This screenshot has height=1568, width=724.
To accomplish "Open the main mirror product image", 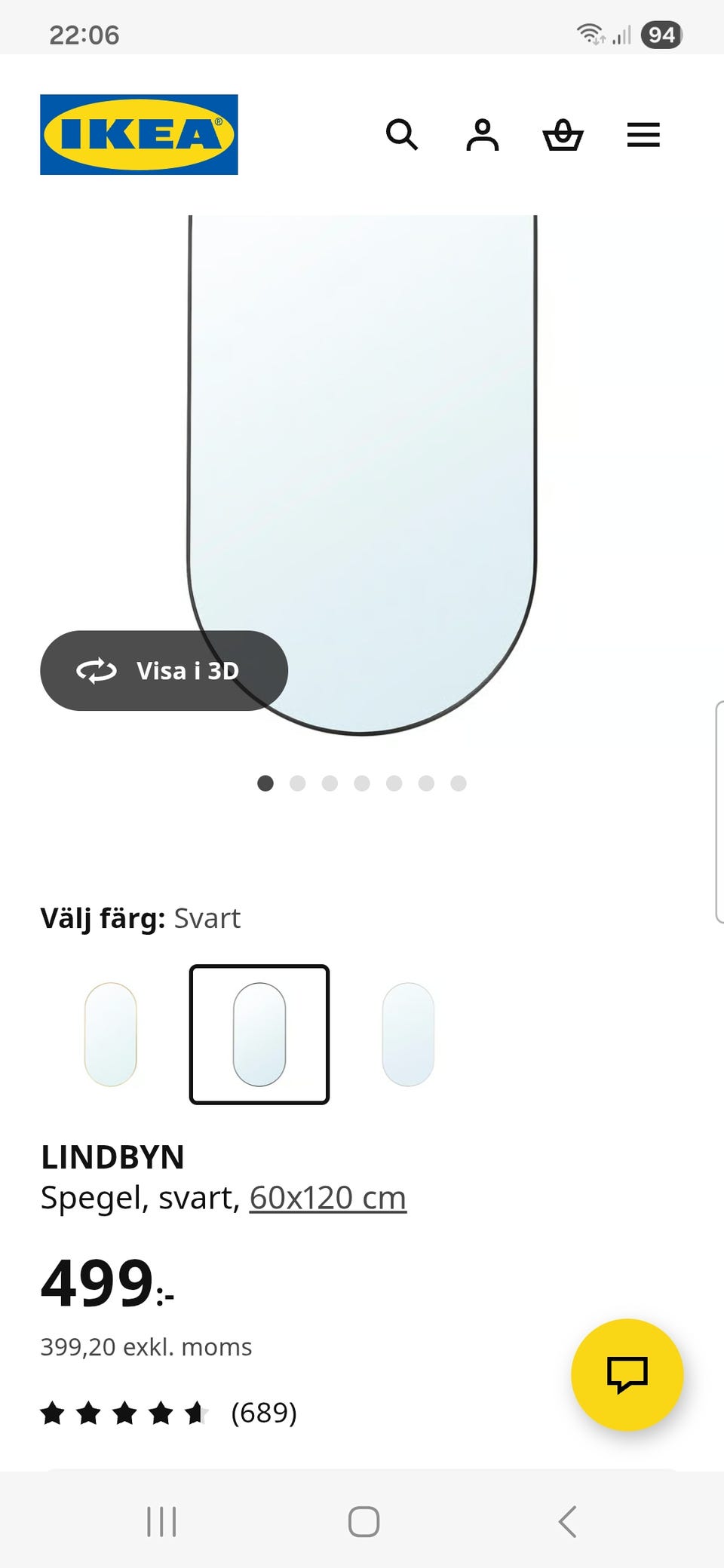I will point(362,452).
